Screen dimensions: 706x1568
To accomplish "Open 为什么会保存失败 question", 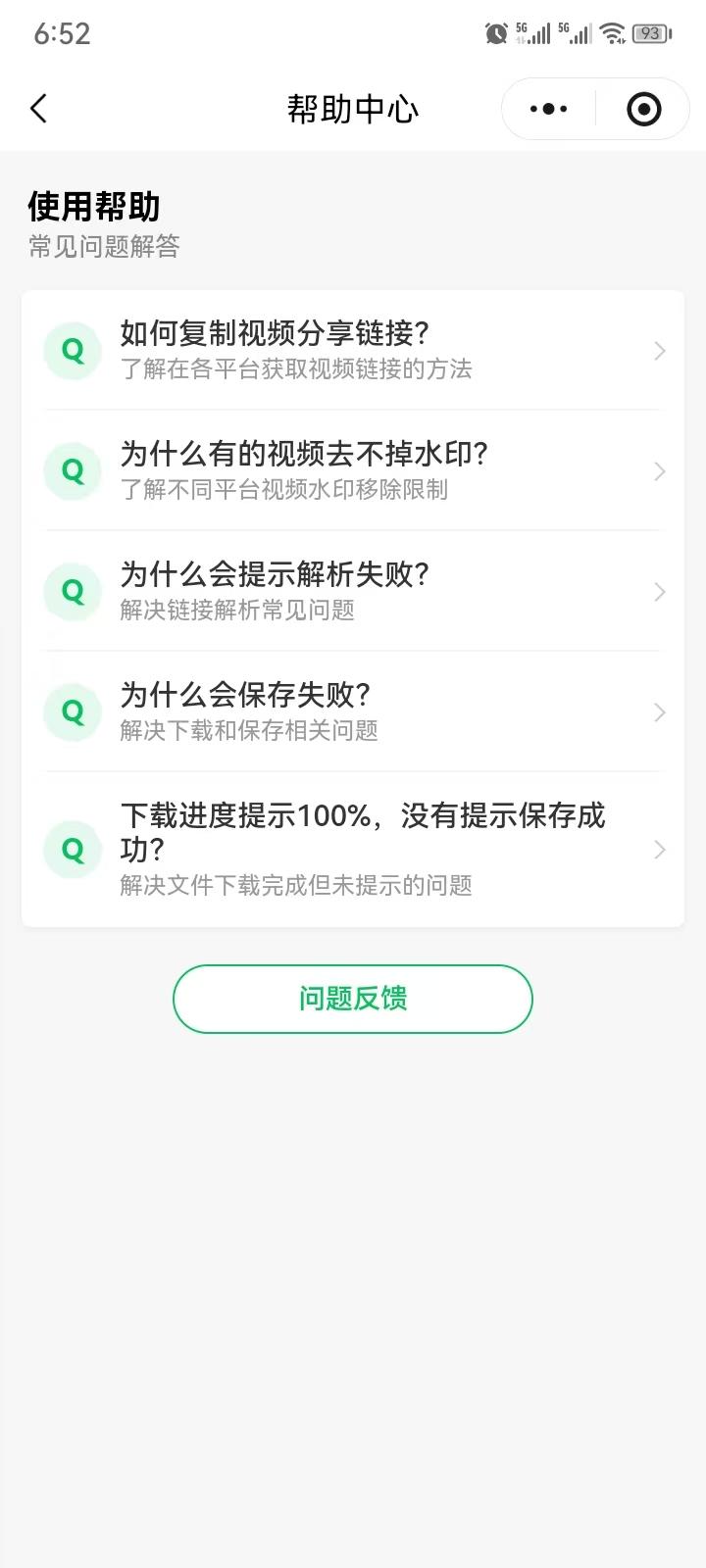I will coord(353,711).
